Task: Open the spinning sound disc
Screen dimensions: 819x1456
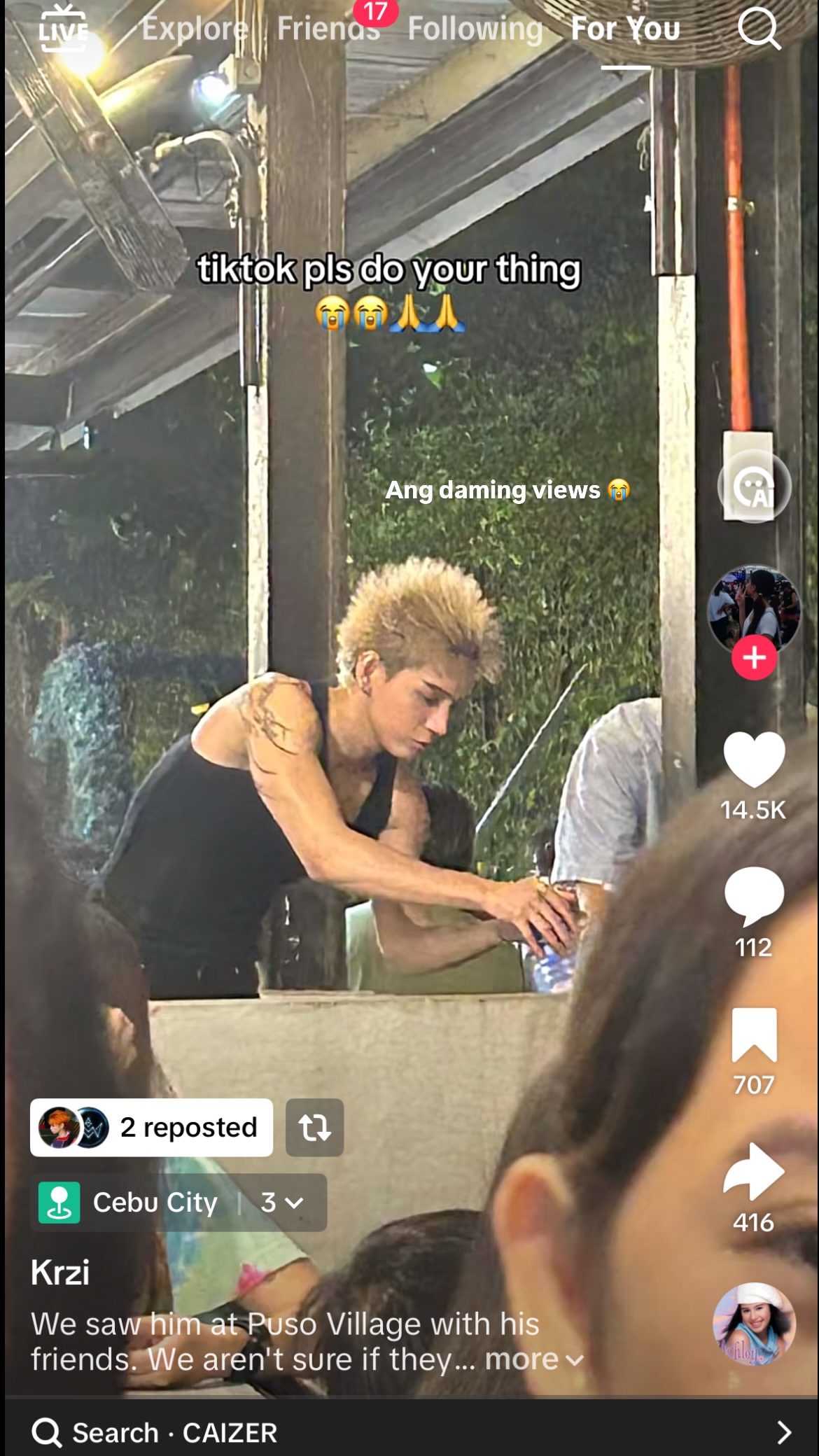Action: click(x=754, y=1324)
